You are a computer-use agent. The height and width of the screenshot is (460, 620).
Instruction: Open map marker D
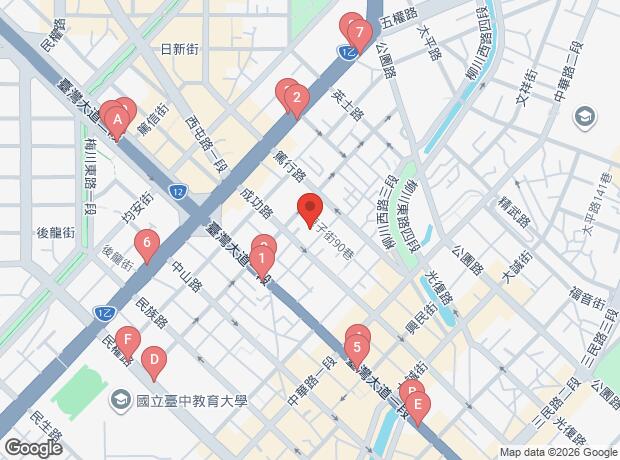(x=154, y=363)
